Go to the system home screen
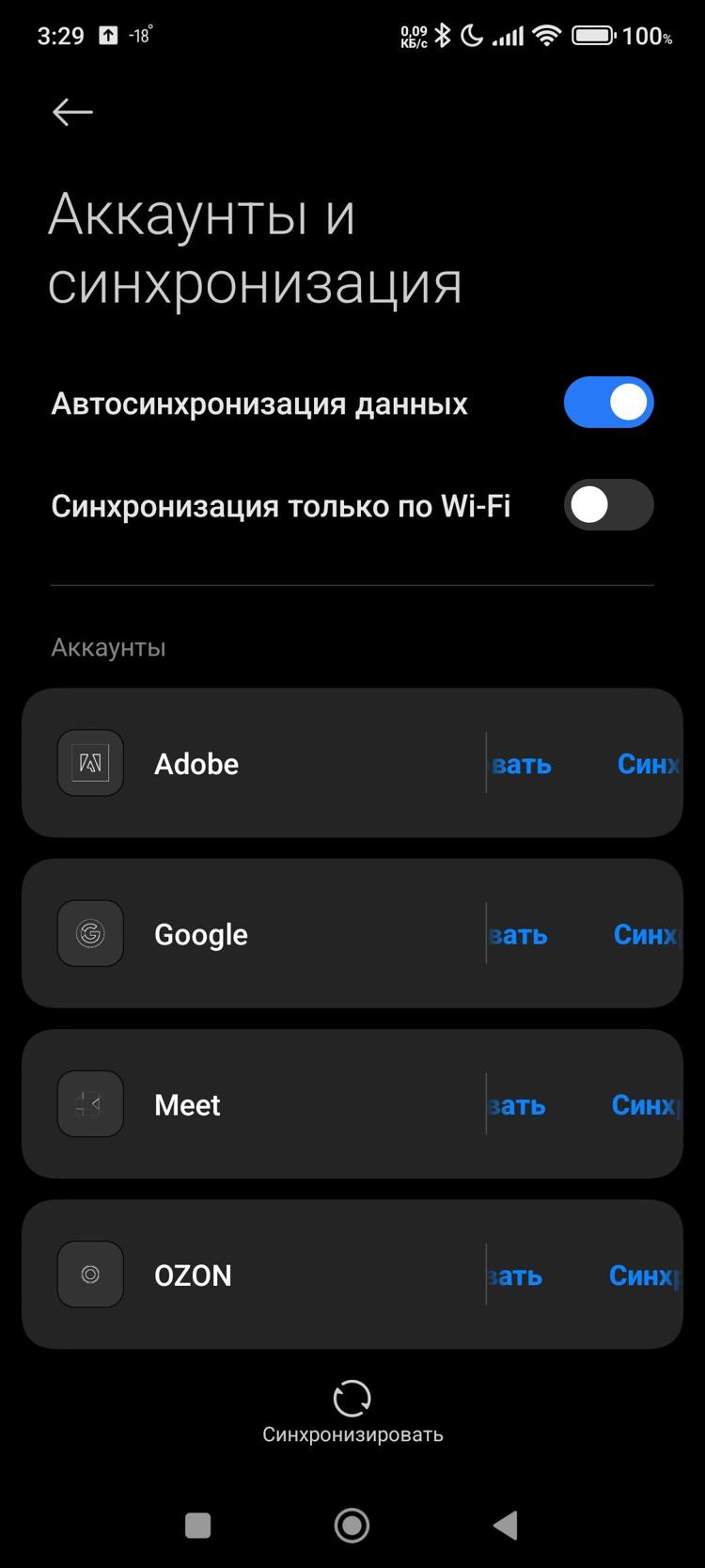The height and width of the screenshot is (1568, 705). [352, 1525]
